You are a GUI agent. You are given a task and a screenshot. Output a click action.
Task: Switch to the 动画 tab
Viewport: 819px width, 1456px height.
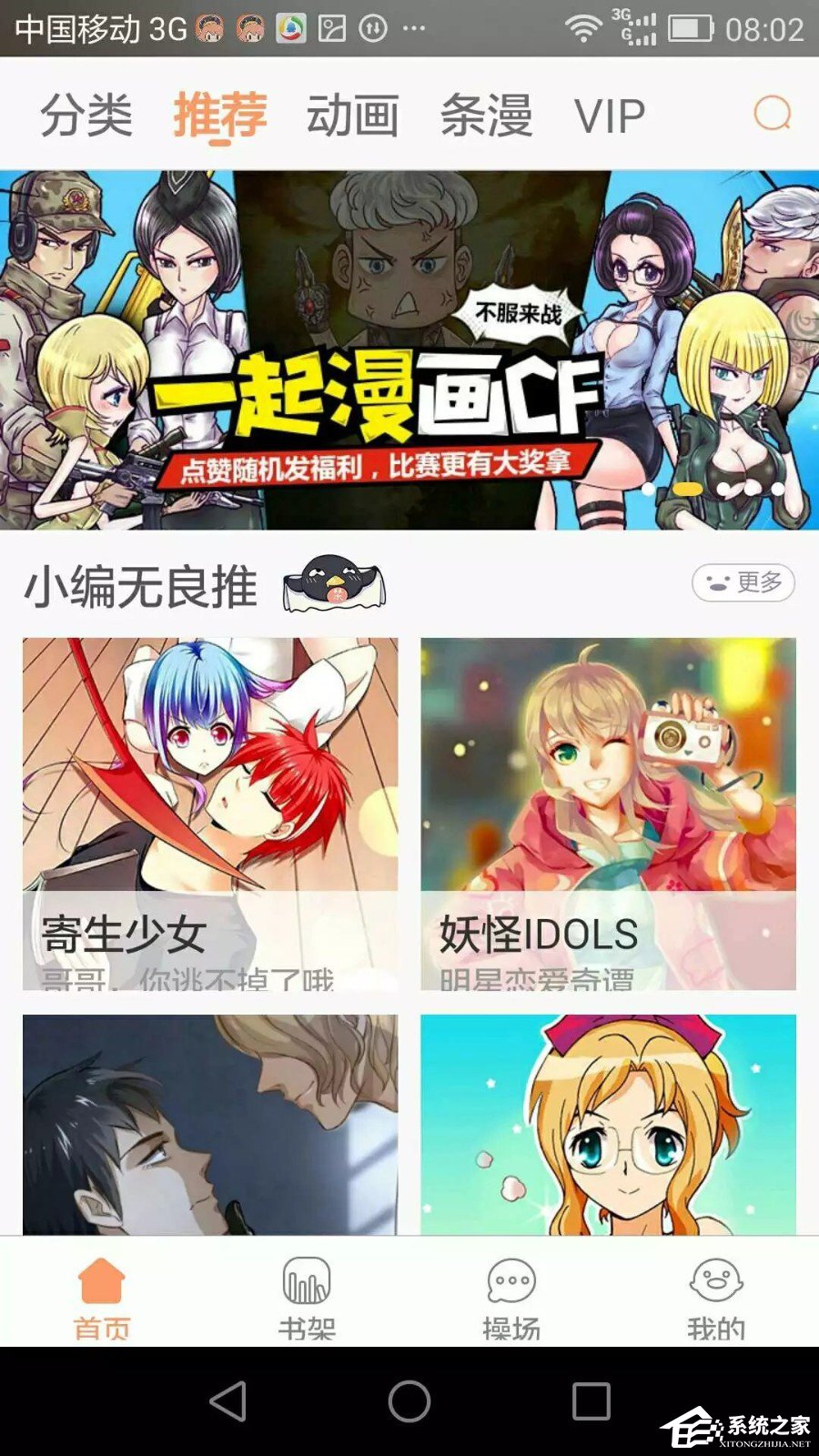(x=355, y=115)
